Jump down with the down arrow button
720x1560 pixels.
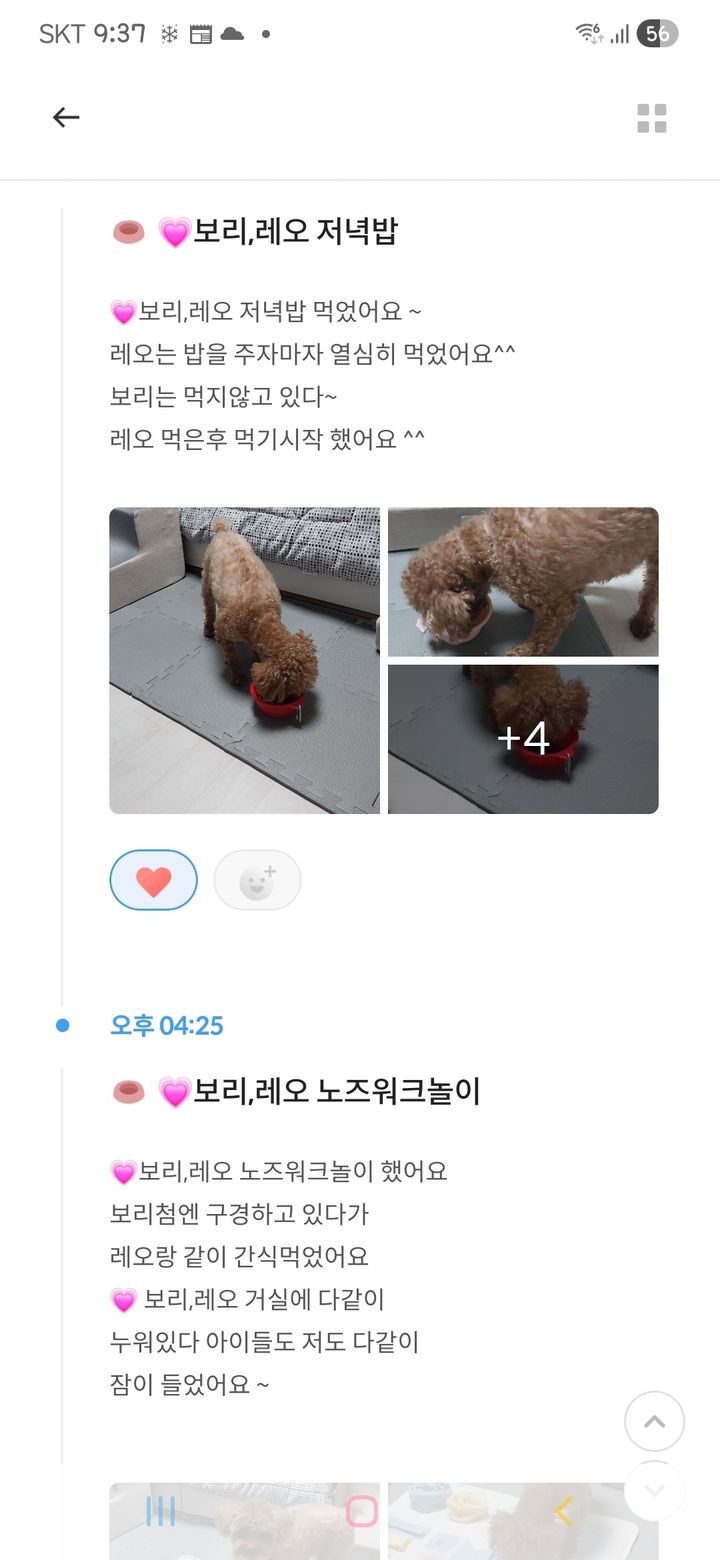coord(654,1490)
